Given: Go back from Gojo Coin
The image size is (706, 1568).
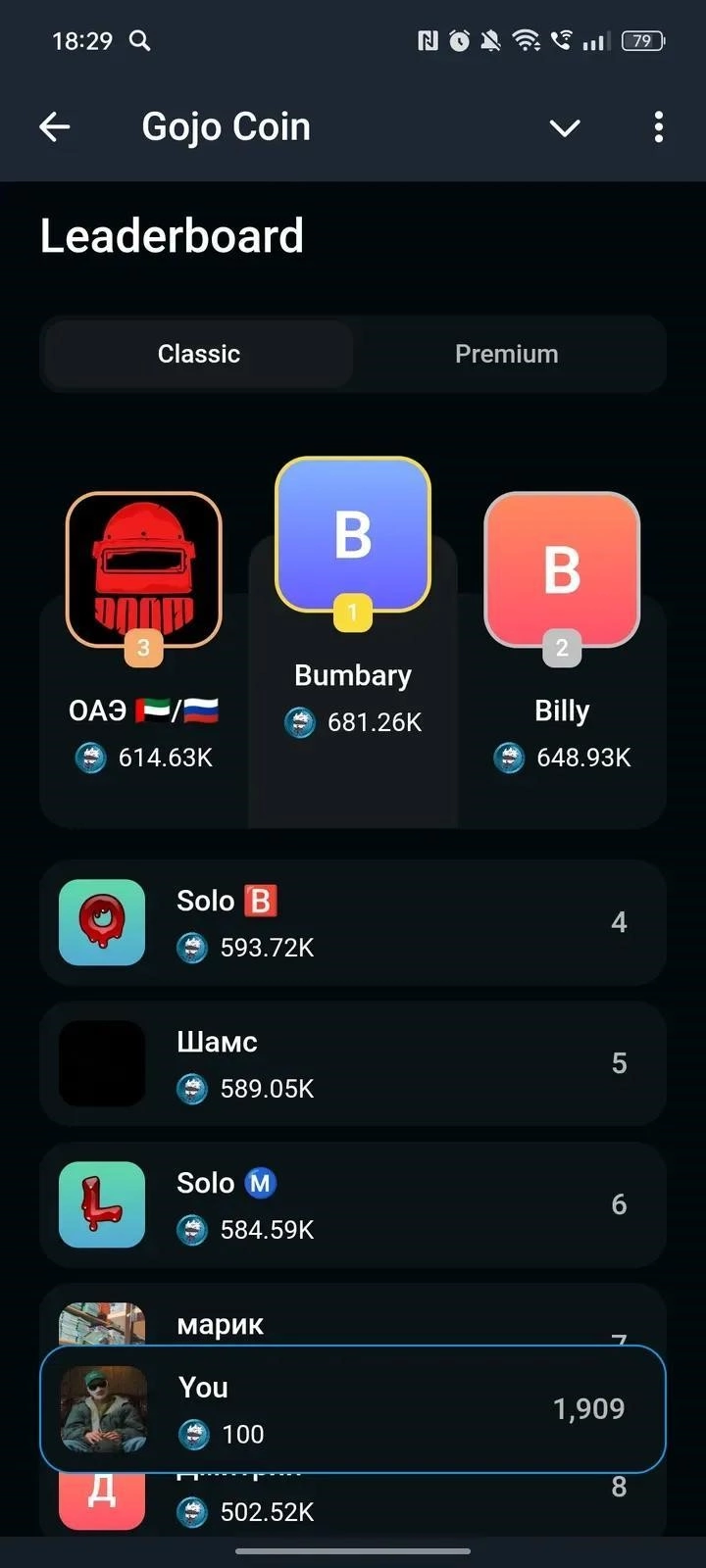Looking at the screenshot, I should tap(55, 126).
